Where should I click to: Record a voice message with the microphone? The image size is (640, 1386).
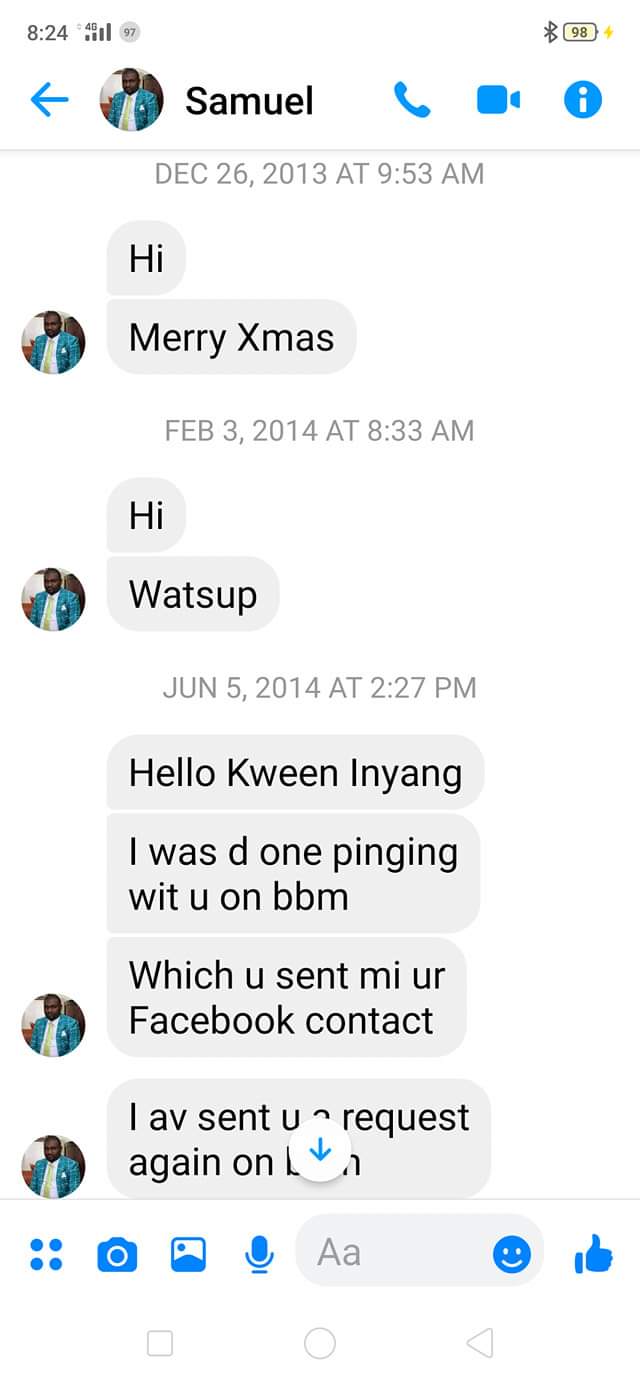point(259,1254)
